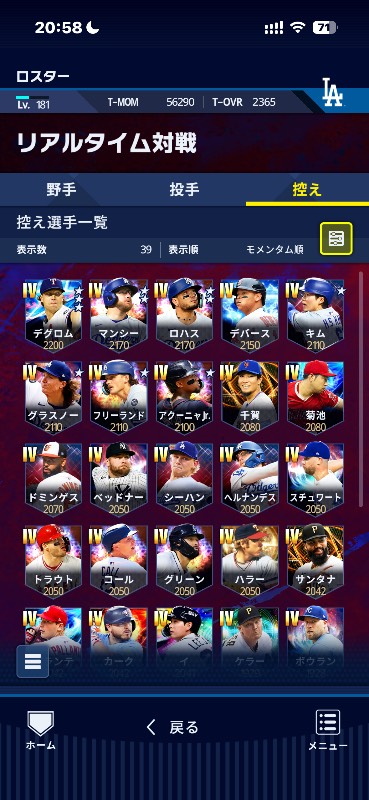View the ロハス player card
The image size is (369, 800).
tap(184, 315)
